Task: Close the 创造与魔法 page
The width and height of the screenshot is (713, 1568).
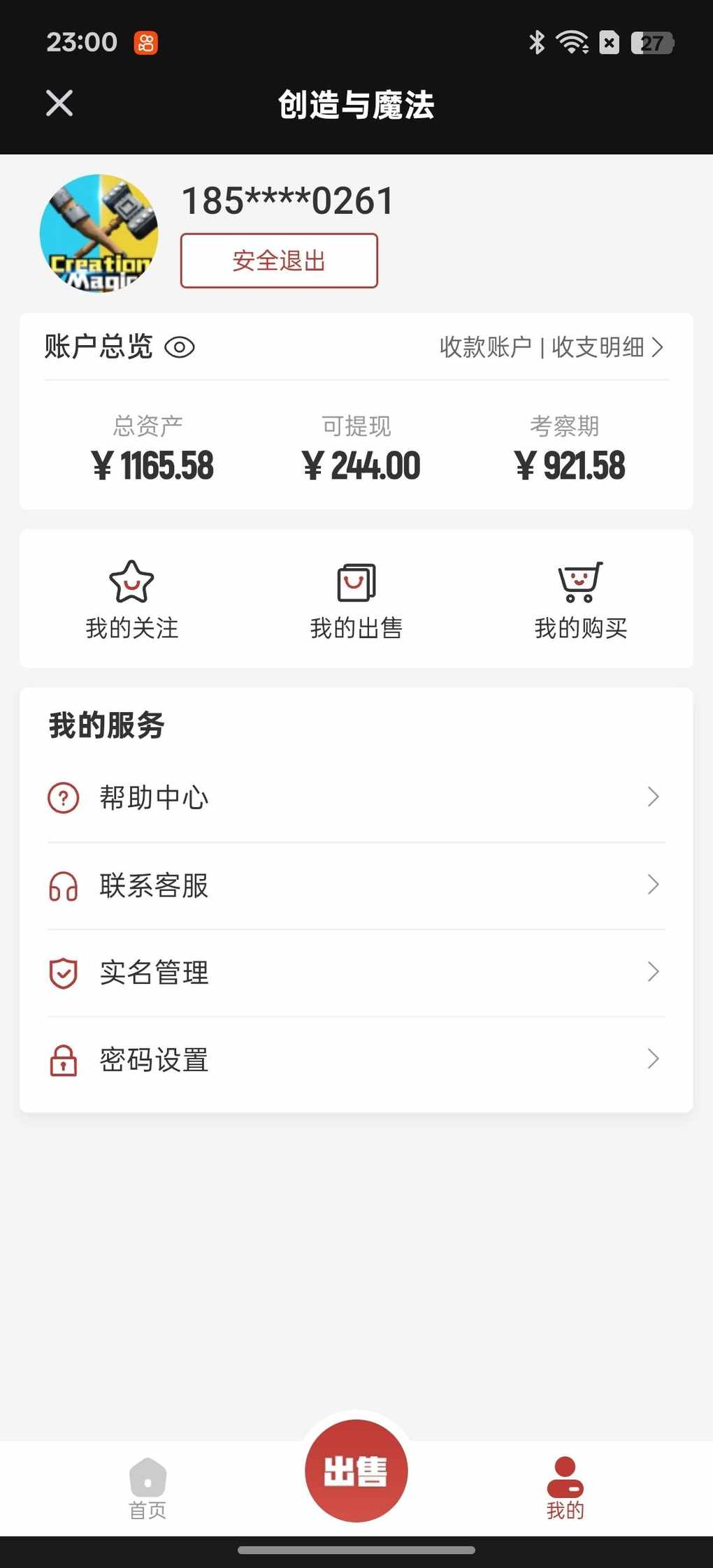Action: 59,103
